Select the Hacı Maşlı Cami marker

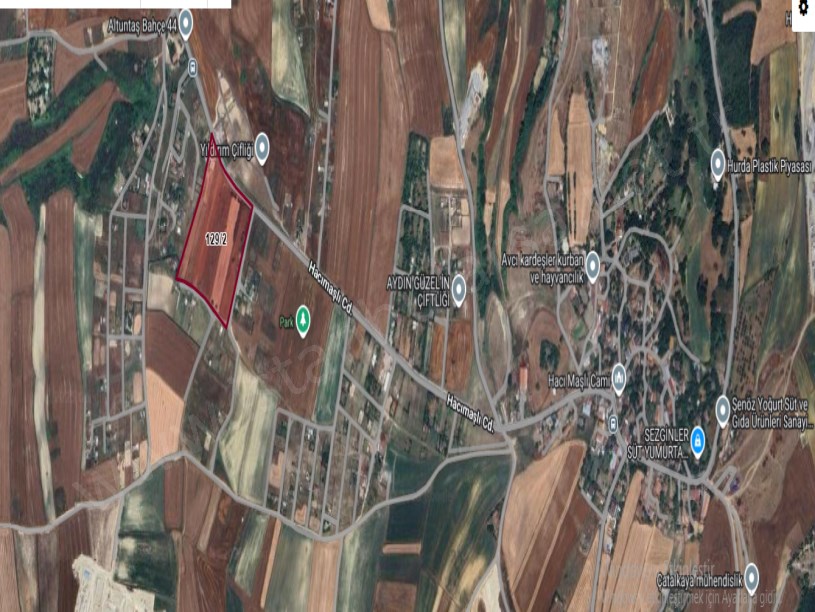coord(618,377)
